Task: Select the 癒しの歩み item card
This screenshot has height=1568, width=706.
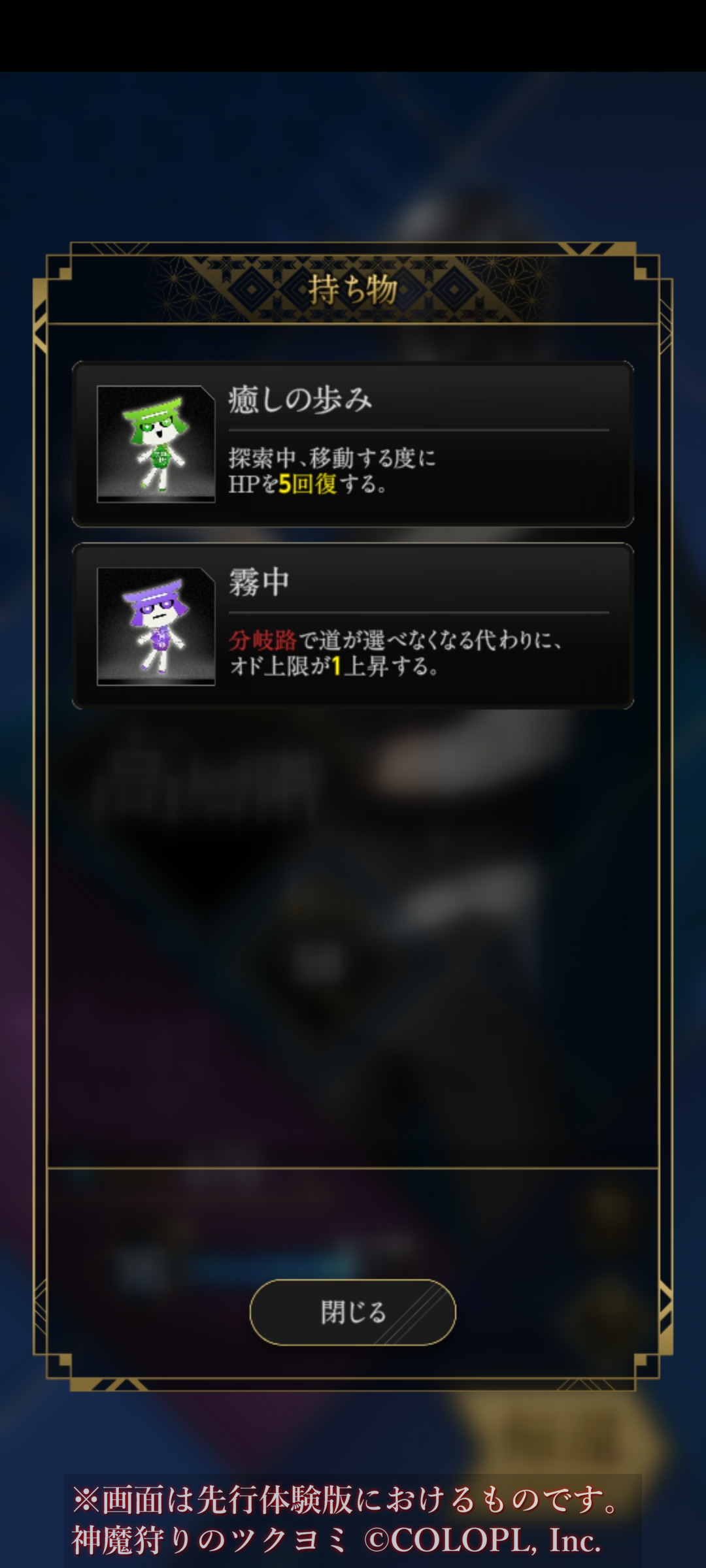Action: click(x=352, y=444)
